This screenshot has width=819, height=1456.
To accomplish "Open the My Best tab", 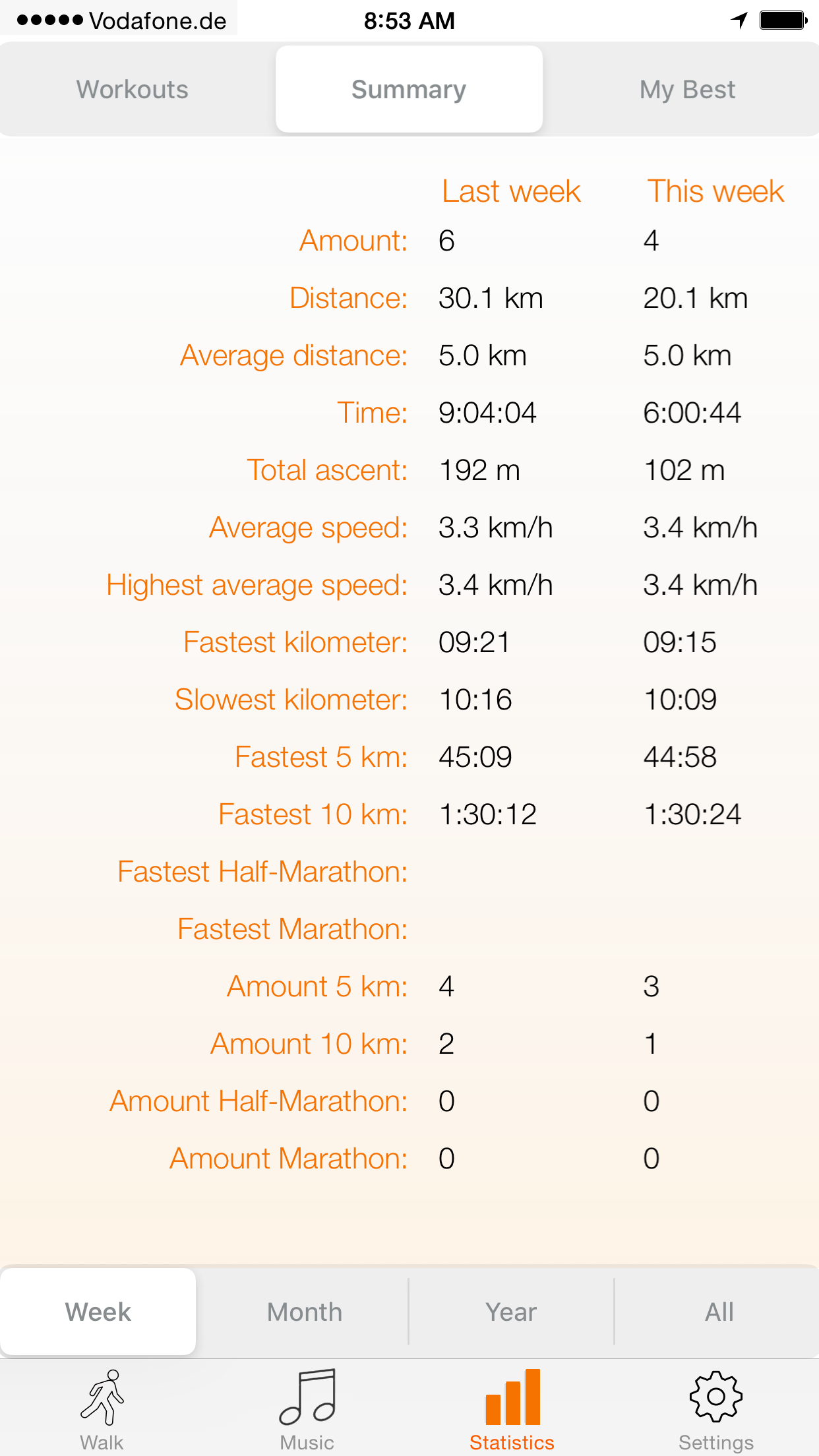I will (687, 90).
